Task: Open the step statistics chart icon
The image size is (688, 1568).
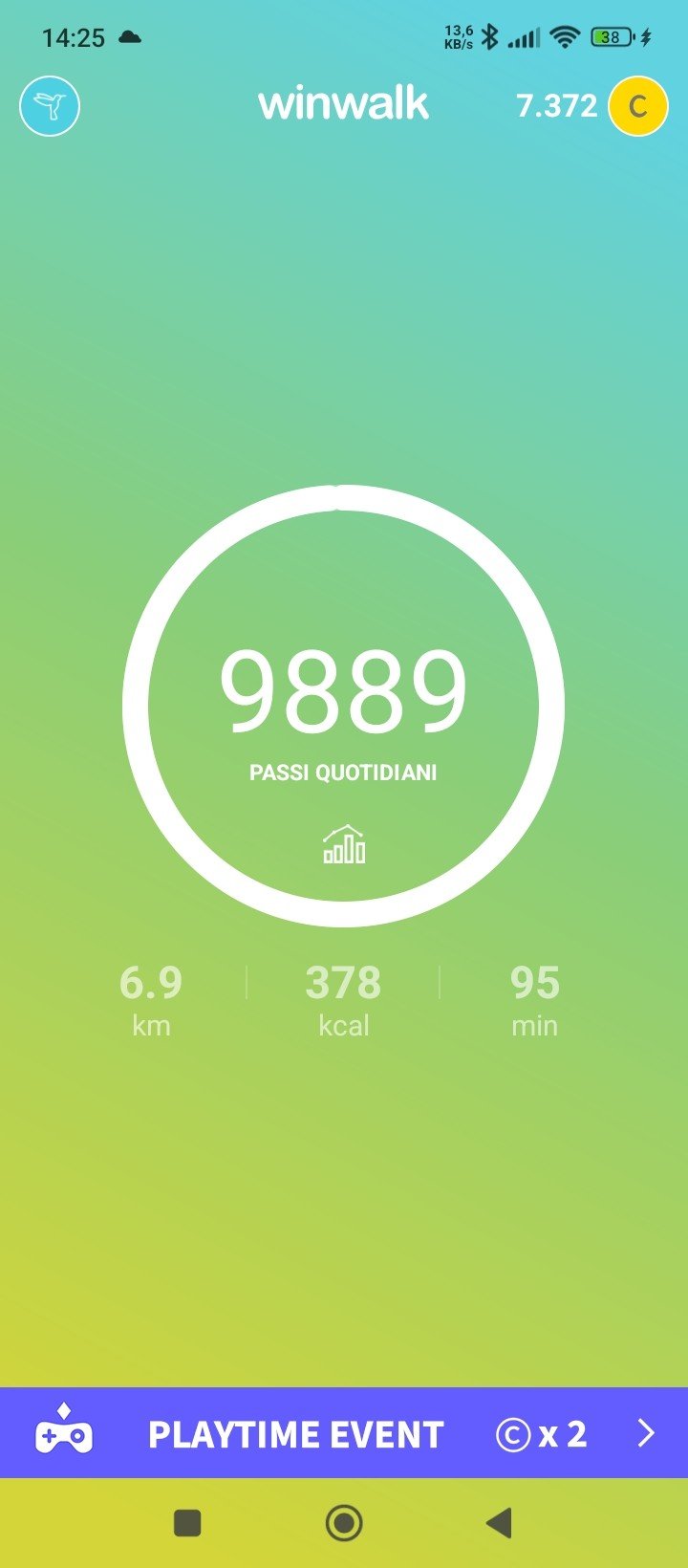Action: pos(344,844)
